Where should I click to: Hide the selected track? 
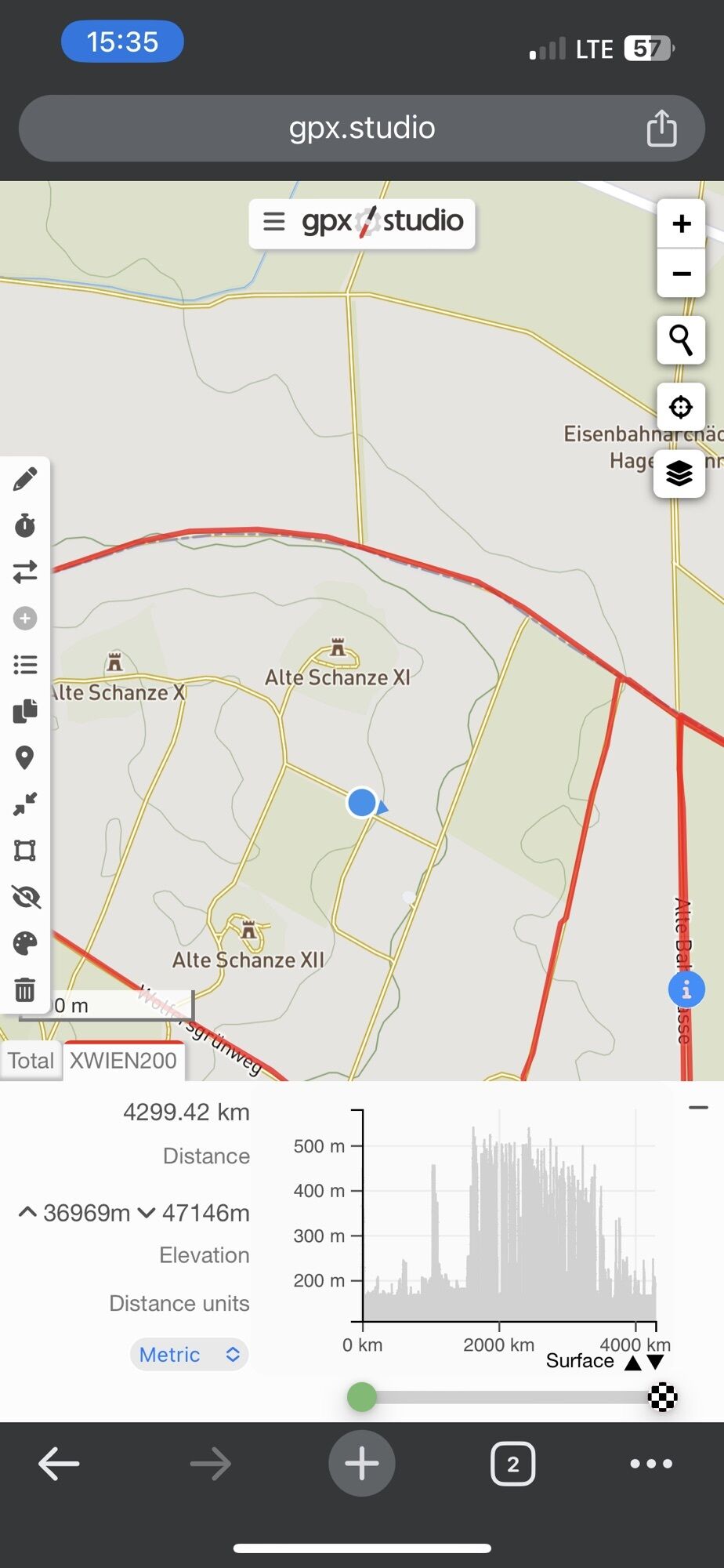pos(25,897)
